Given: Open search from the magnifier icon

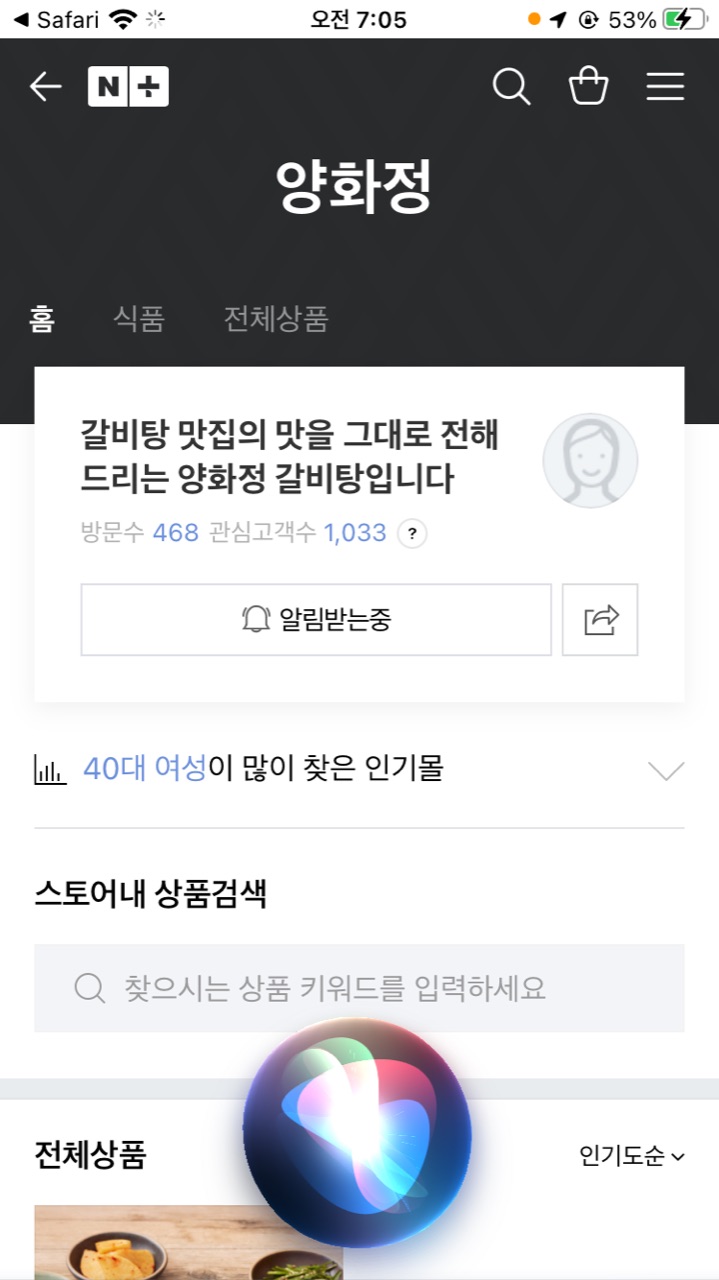Looking at the screenshot, I should pos(511,87).
